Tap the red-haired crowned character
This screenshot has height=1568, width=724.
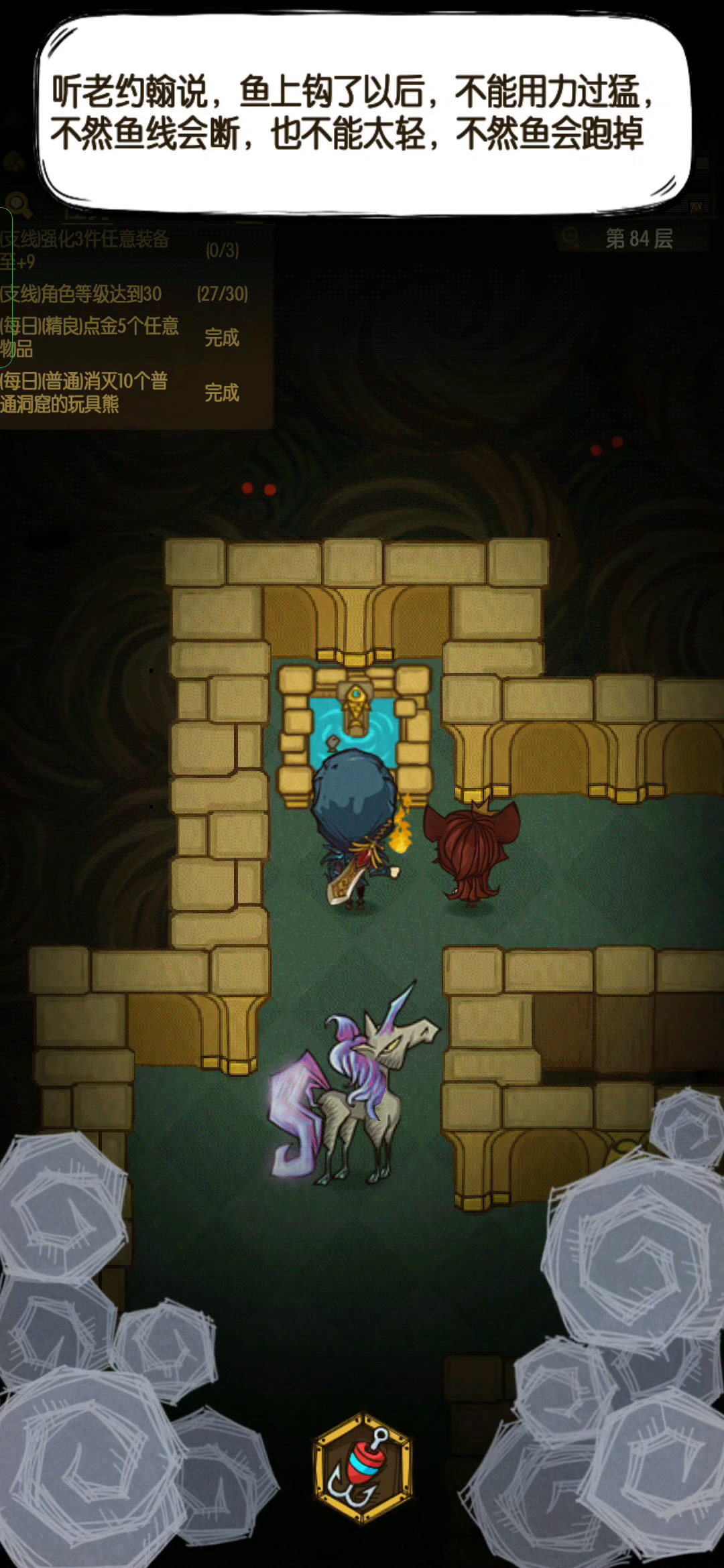pyautogui.click(x=472, y=852)
